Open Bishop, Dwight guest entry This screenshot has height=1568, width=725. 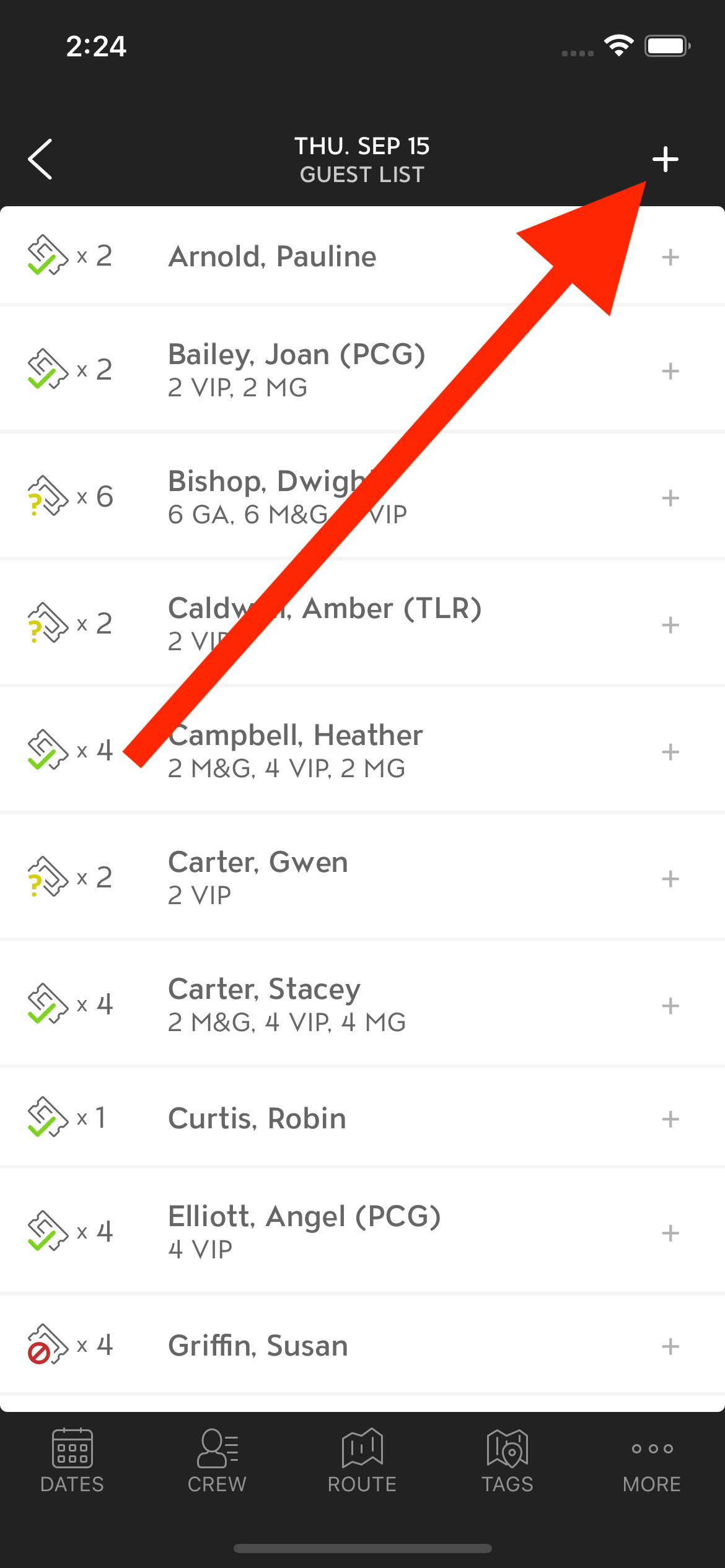pos(362,497)
